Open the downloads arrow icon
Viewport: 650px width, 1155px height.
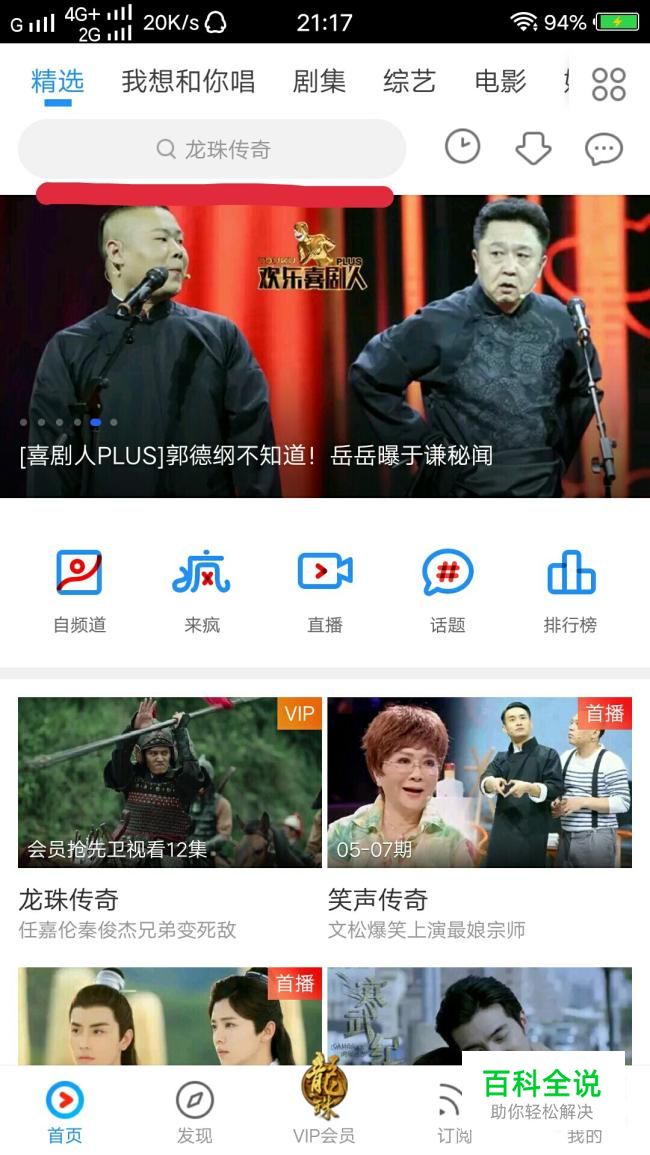point(533,148)
